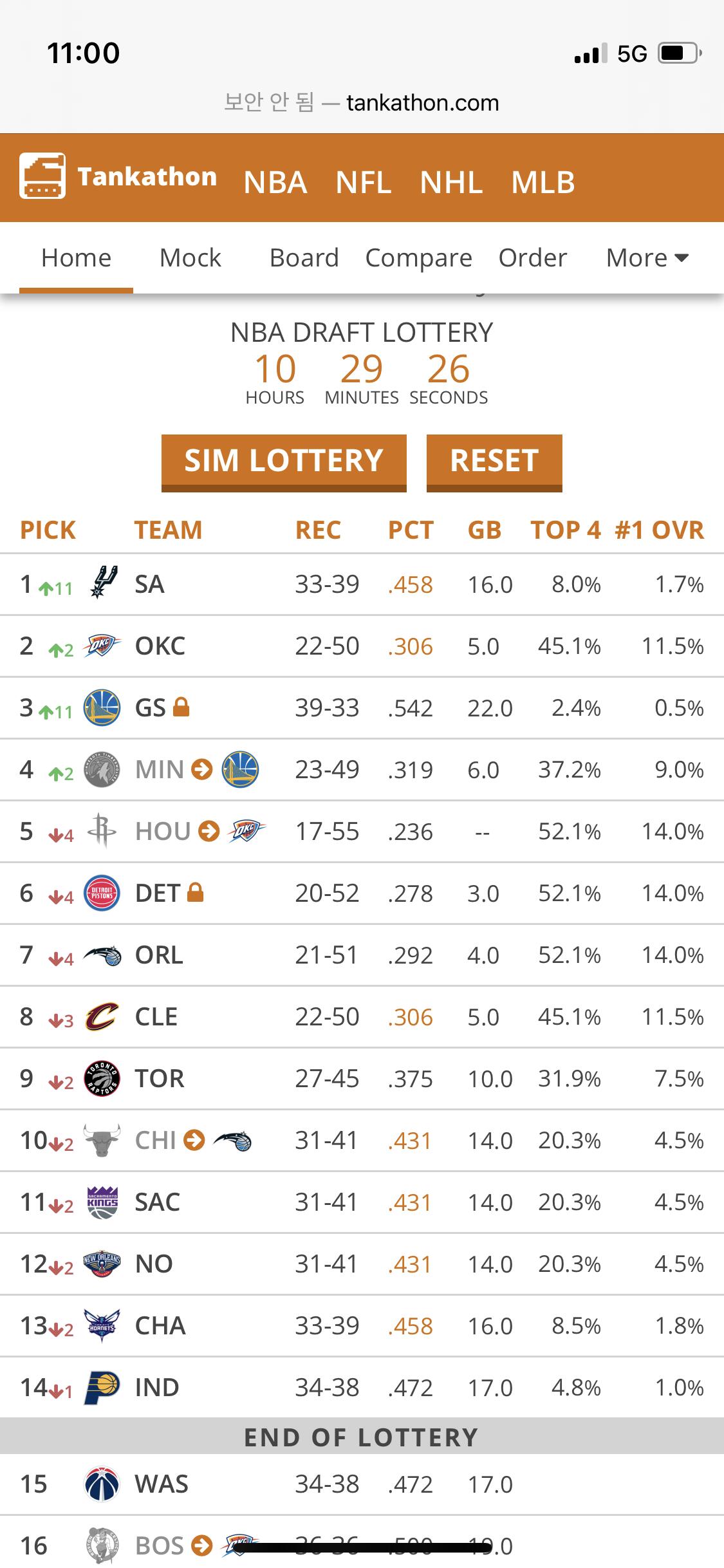Open the Order tab
This screenshot has width=724, height=1568.
tap(533, 258)
